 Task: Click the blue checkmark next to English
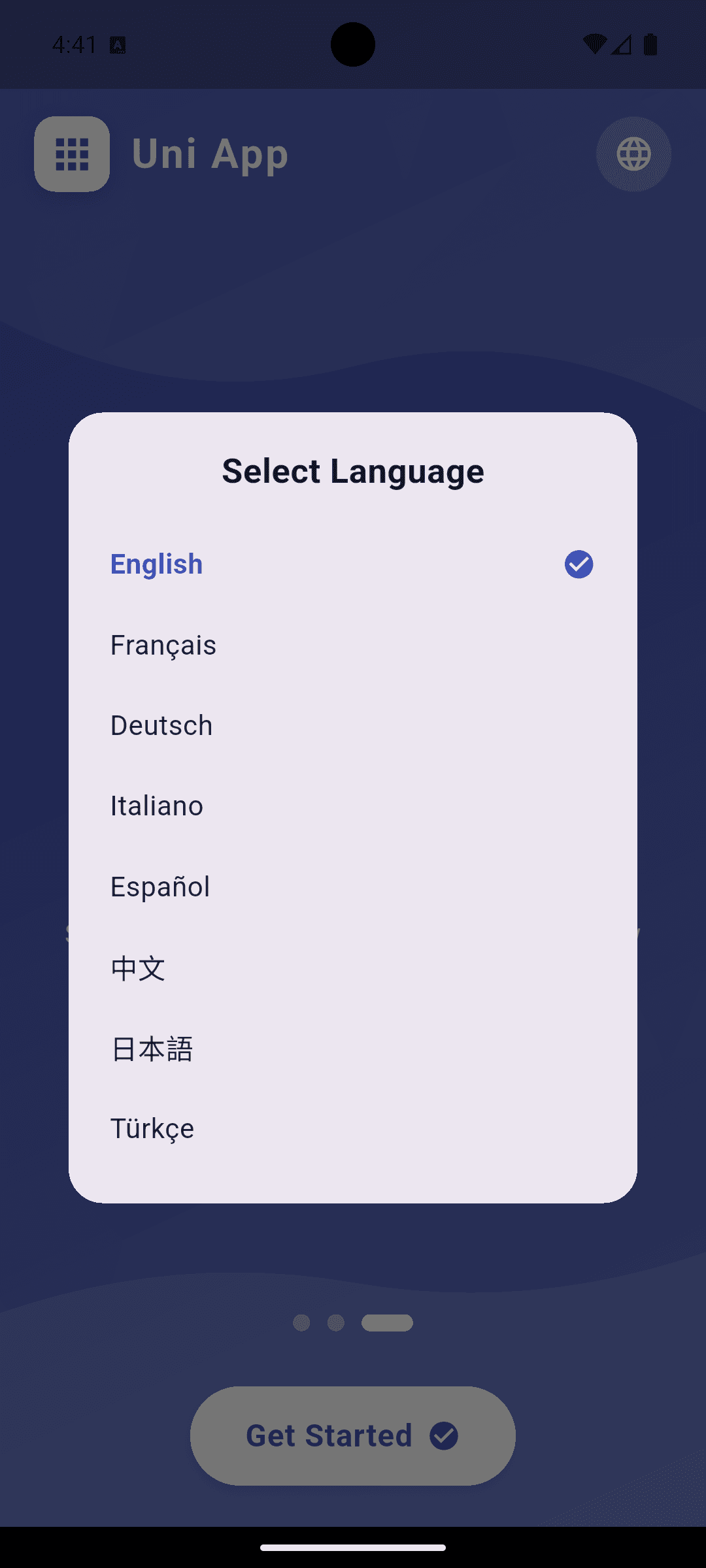point(578,564)
